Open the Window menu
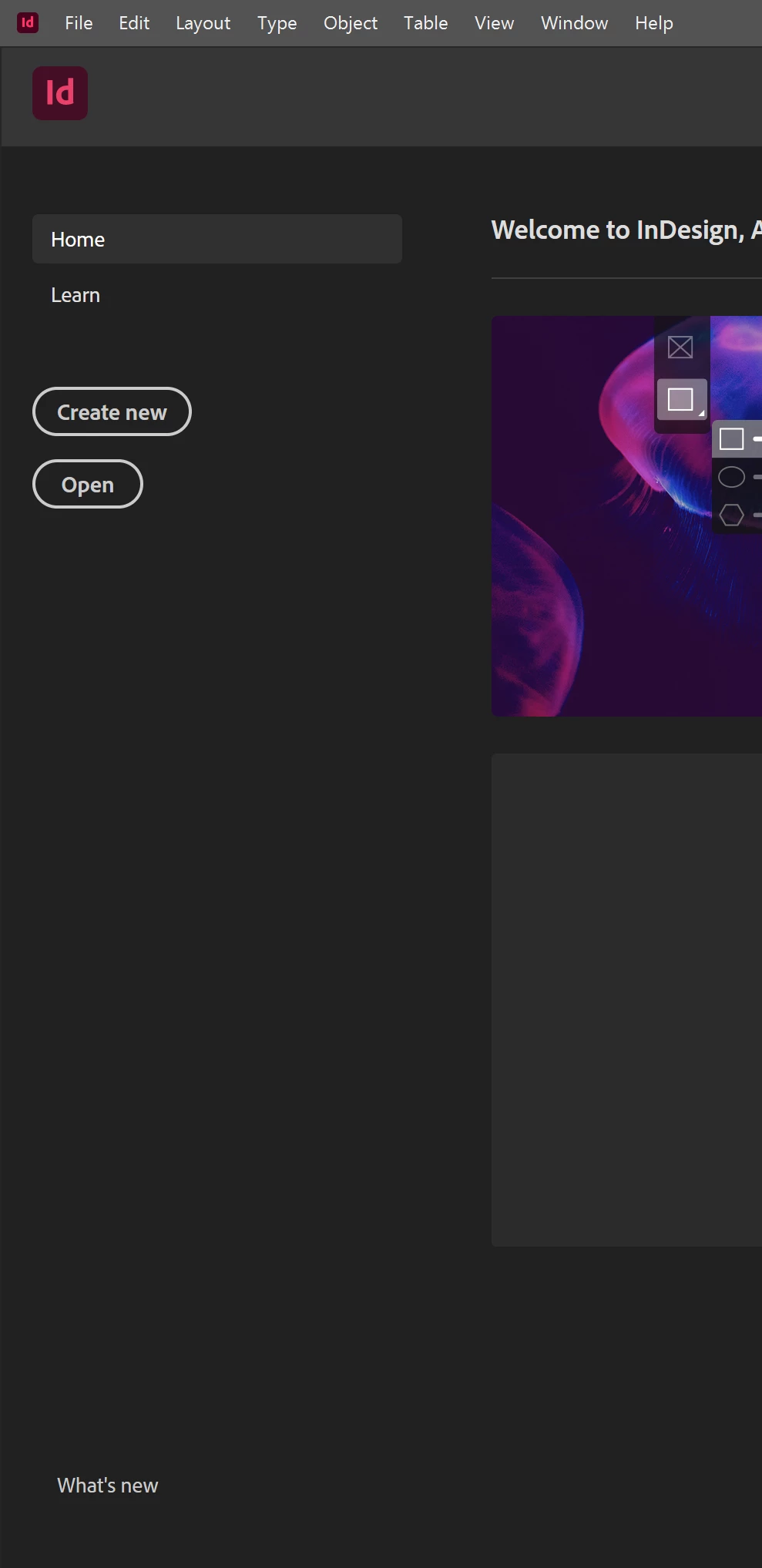 tap(574, 23)
